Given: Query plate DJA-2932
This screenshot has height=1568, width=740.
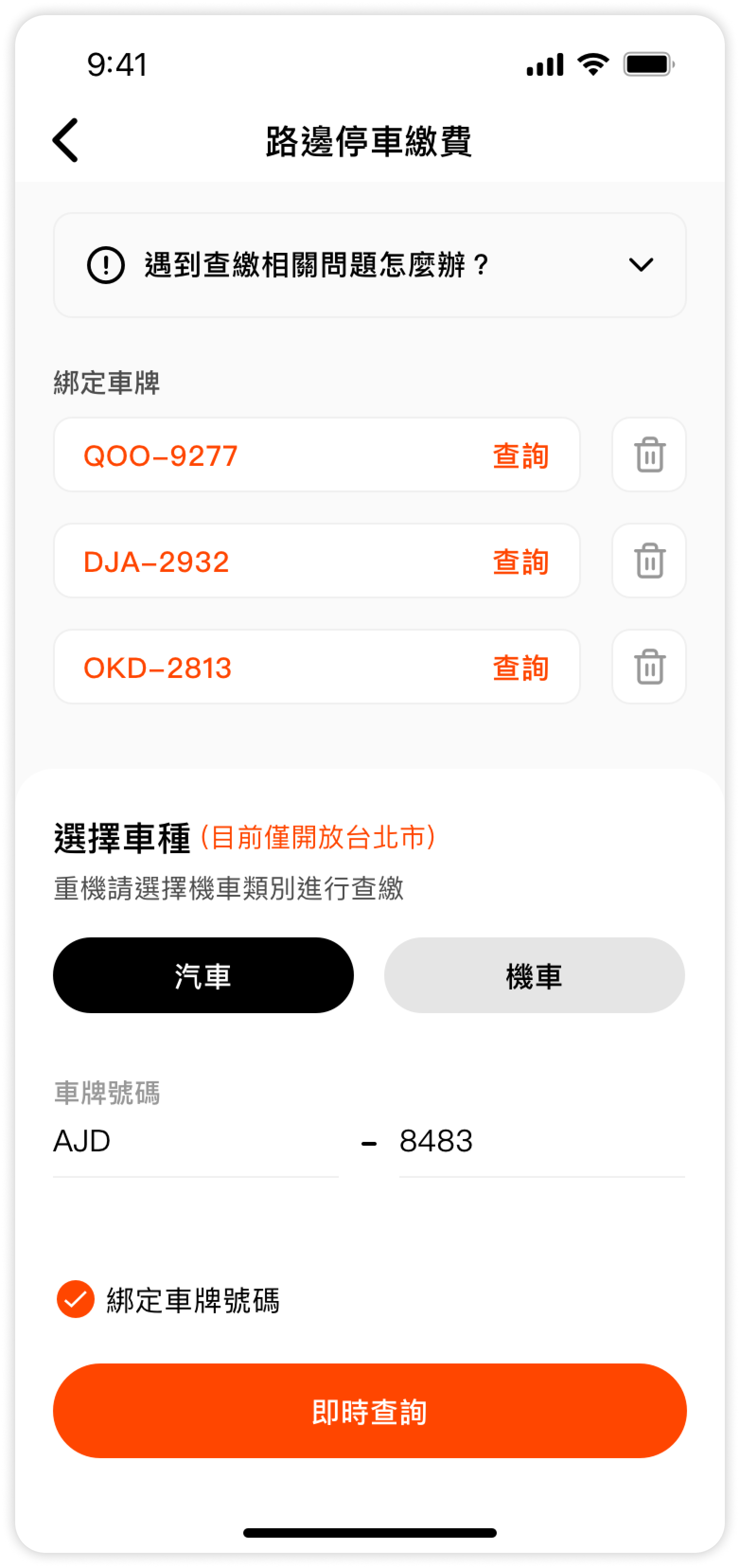Looking at the screenshot, I should tap(521, 561).
